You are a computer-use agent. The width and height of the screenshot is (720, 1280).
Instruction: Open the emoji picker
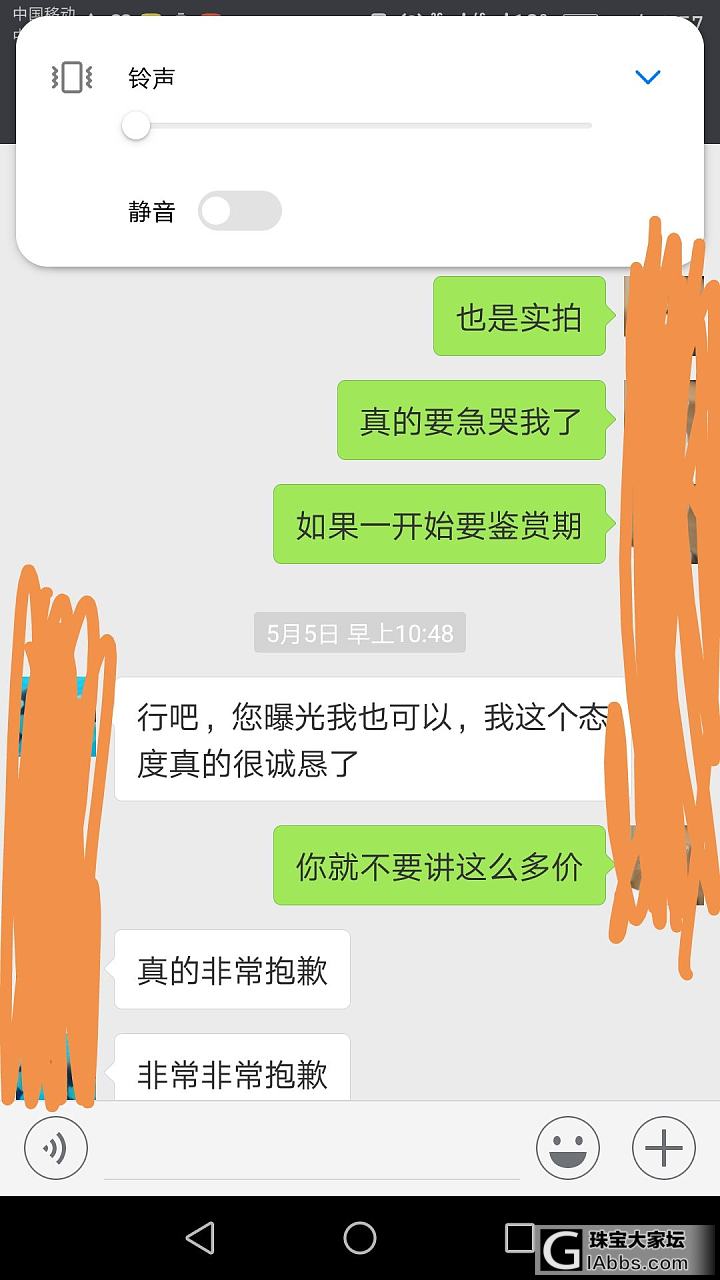pyautogui.click(x=568, y=1148)
